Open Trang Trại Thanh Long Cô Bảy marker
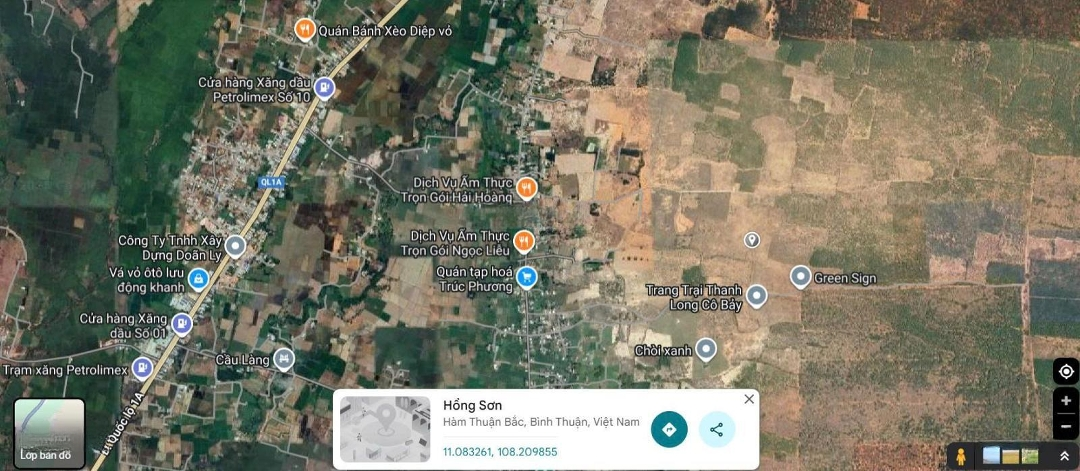The image size is (1080, 471). point(757,295)
